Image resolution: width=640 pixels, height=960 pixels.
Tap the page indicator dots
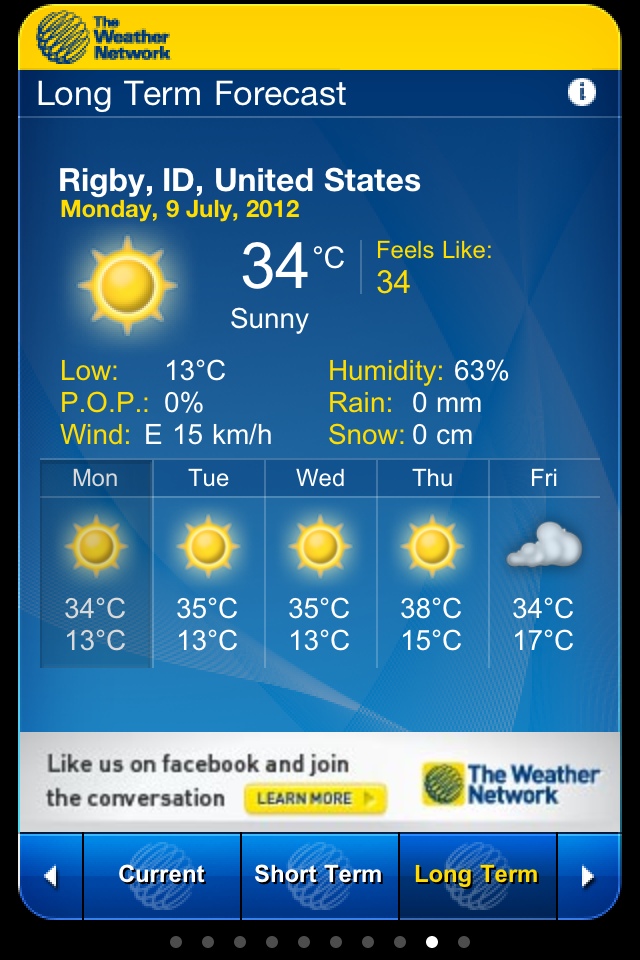[320, 941]
